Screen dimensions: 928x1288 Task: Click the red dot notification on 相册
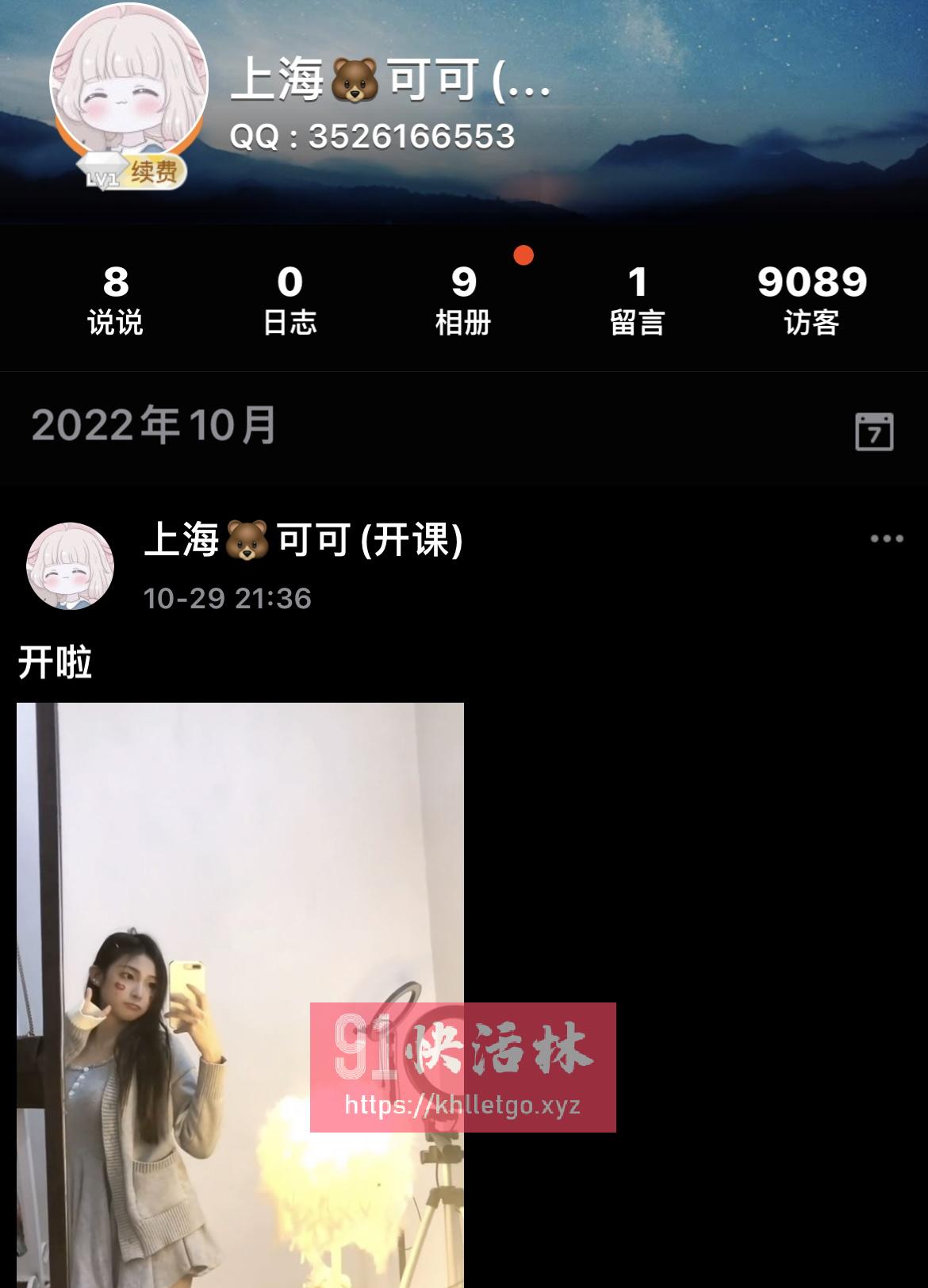click(x=523, y=256)
